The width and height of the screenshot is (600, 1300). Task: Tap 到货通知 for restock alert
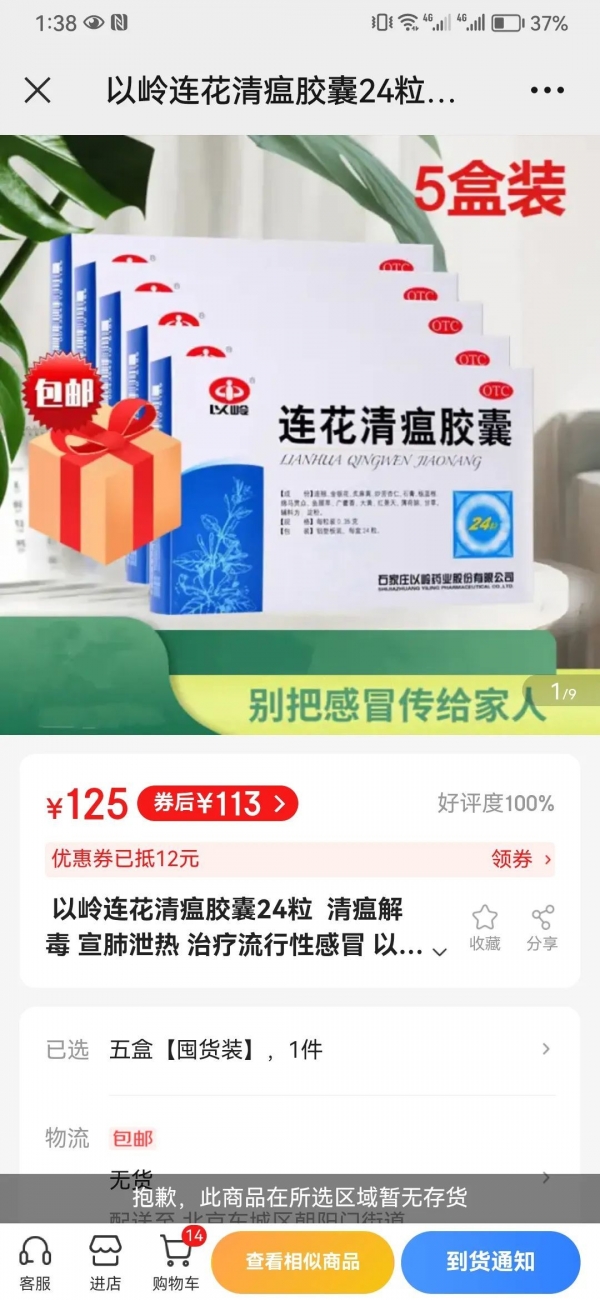pyautogui.click(x=490, y=1262)
